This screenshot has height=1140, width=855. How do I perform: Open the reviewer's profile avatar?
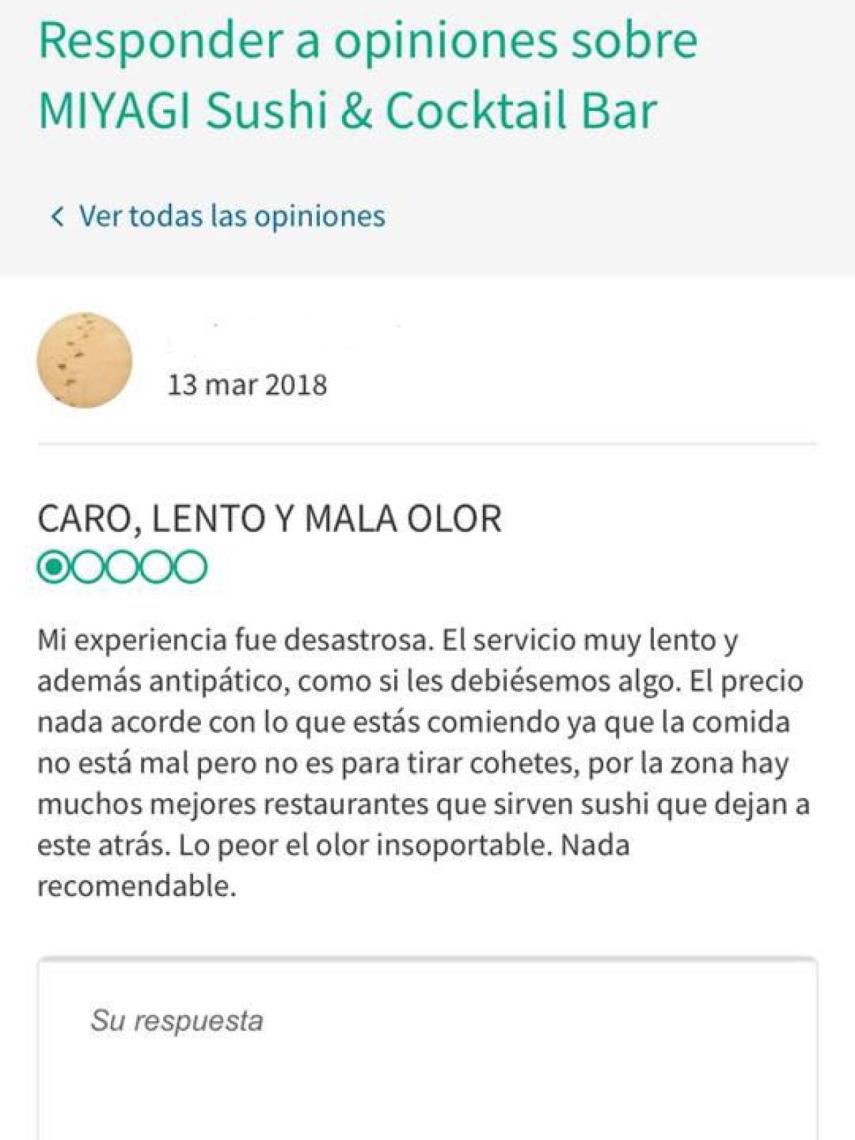tap(84, 360)
